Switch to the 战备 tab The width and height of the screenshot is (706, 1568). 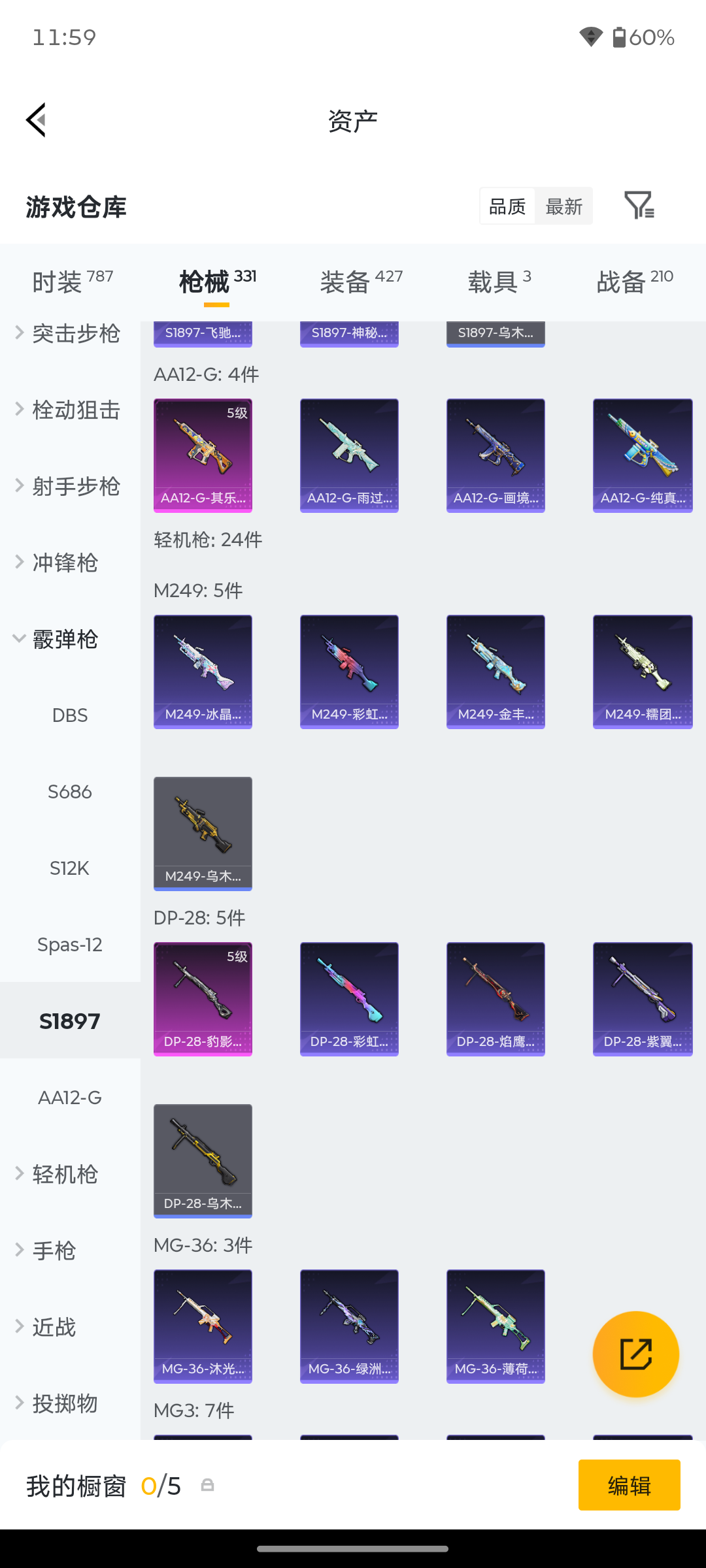click(x=635, y=282)
